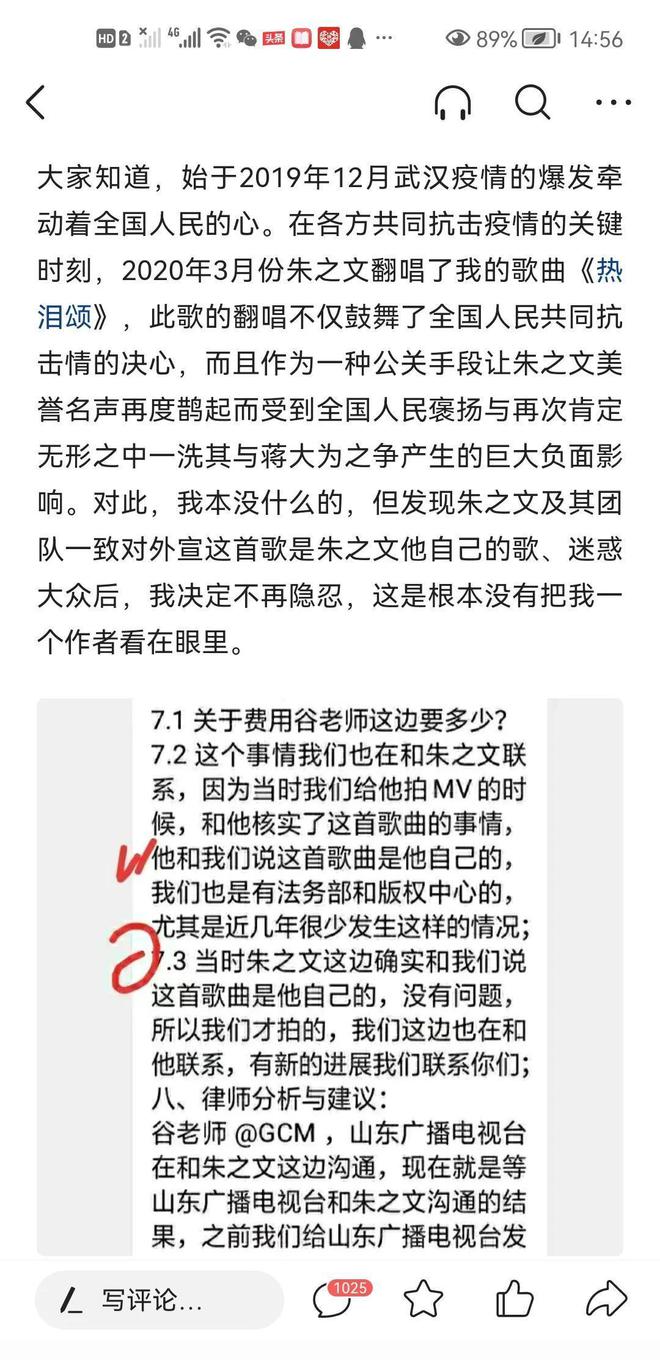Favorite this article with the star icon
The width and height of the screenshot is (660, 1360).
(x=424, y=1300)
